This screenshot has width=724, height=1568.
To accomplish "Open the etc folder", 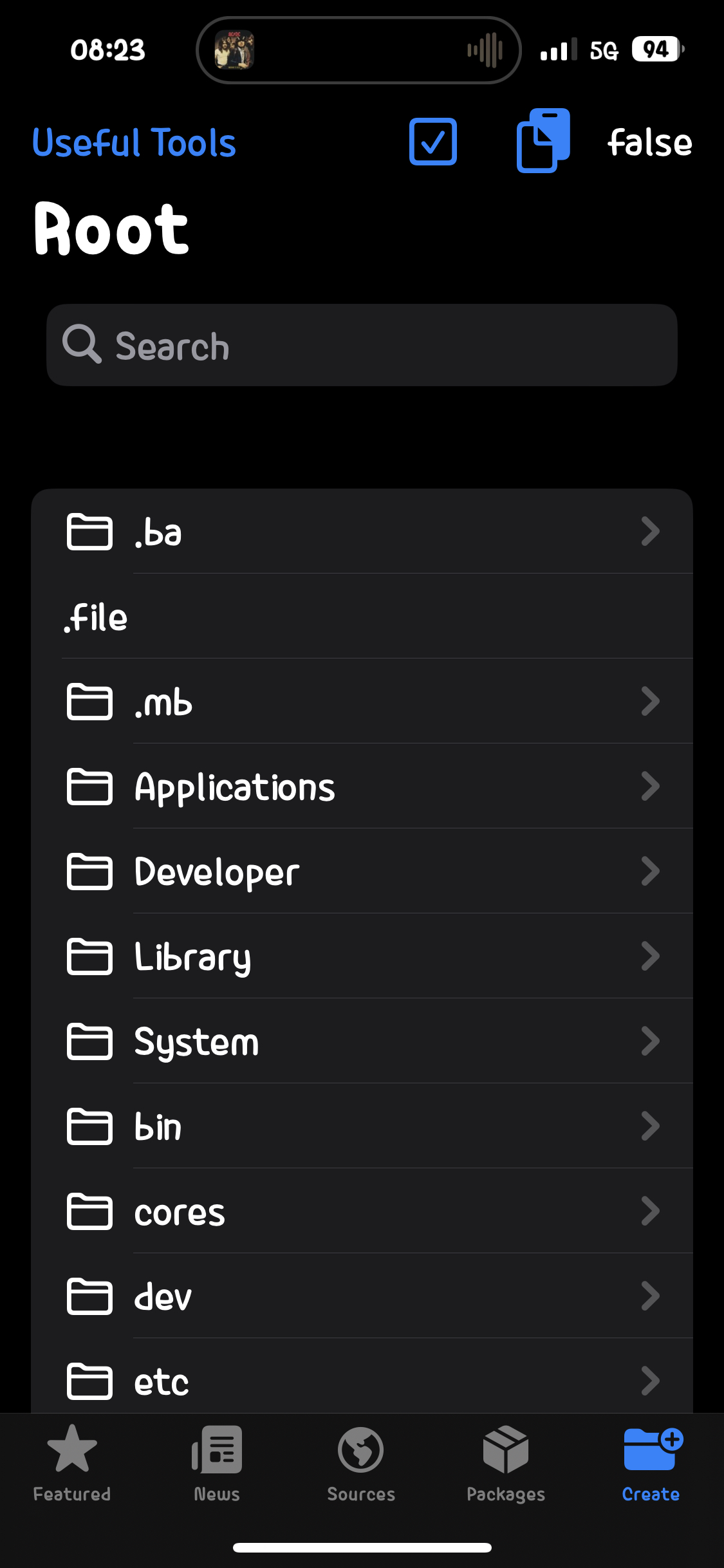I will pos(362,1376).
